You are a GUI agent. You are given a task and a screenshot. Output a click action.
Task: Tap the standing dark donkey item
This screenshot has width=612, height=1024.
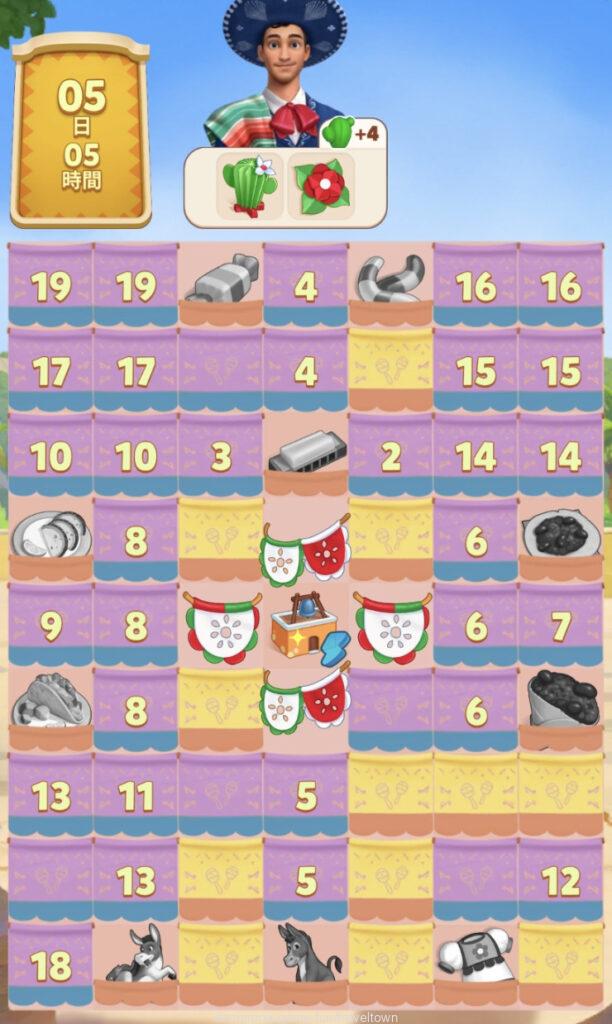306,958
